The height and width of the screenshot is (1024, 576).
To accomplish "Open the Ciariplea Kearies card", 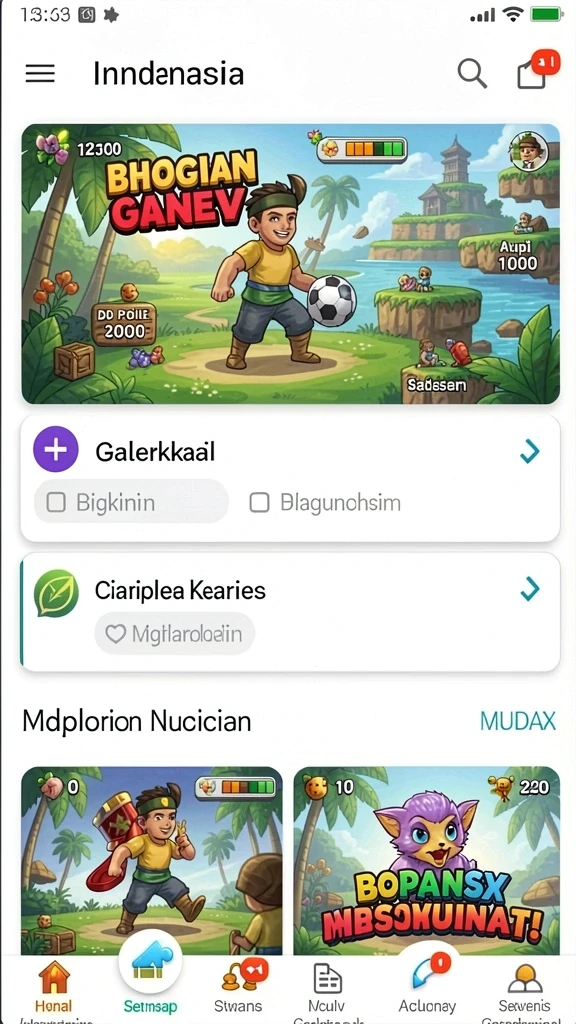I will coord(291,612).
